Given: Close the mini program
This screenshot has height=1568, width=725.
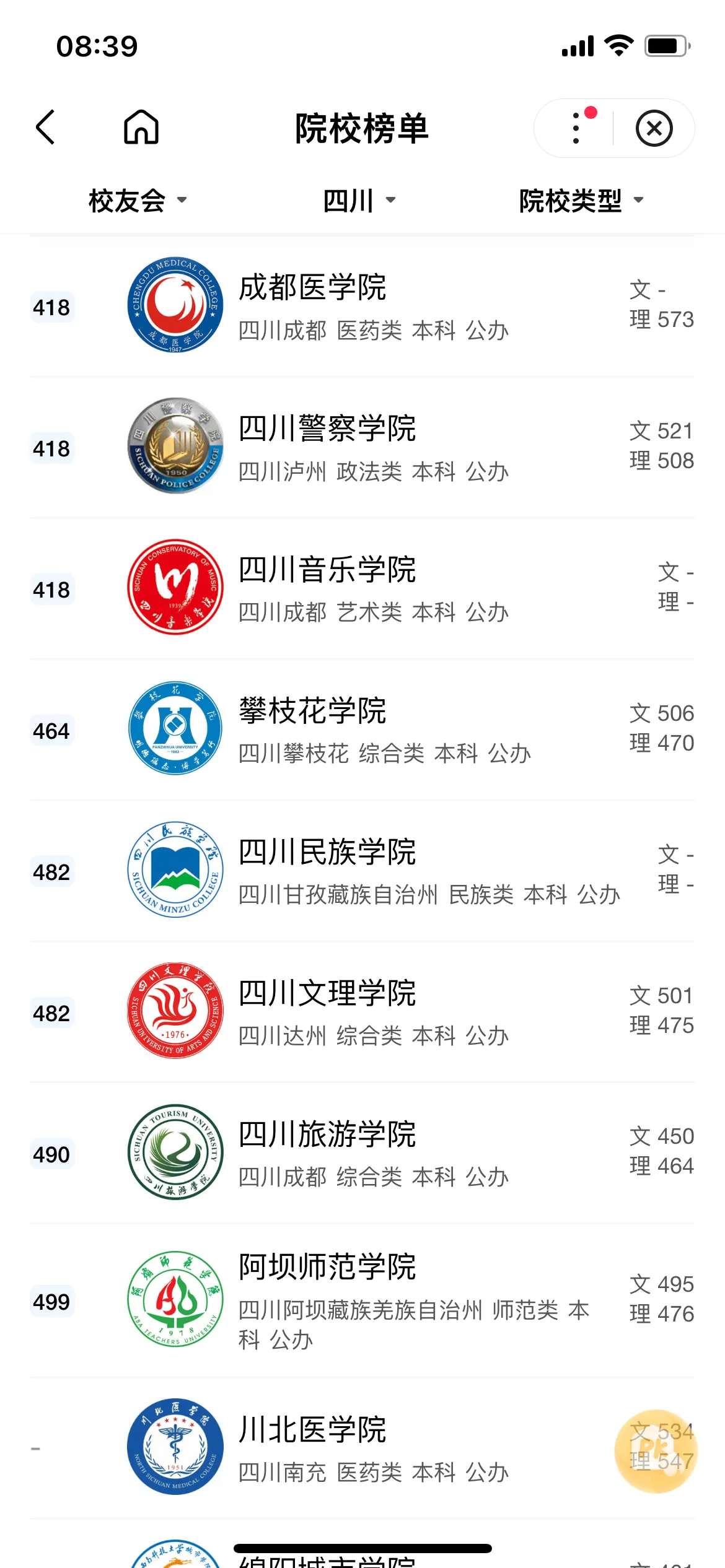Looking at the screenshot, I should coord(654,128).
